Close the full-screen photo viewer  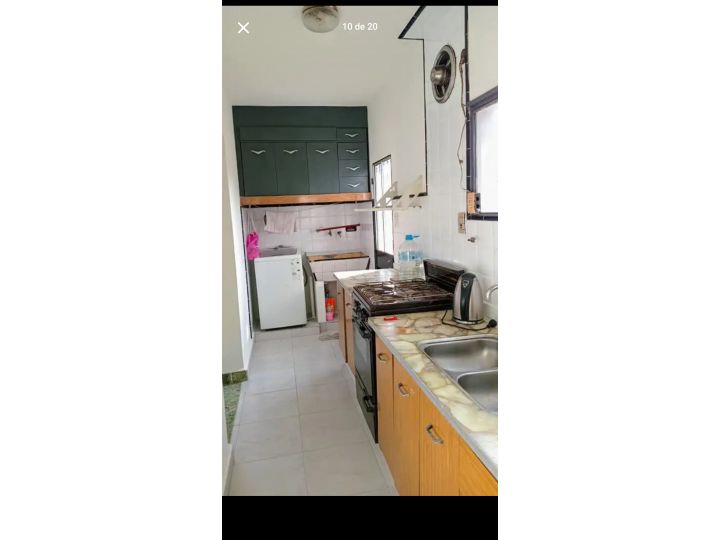coord(243,28)
